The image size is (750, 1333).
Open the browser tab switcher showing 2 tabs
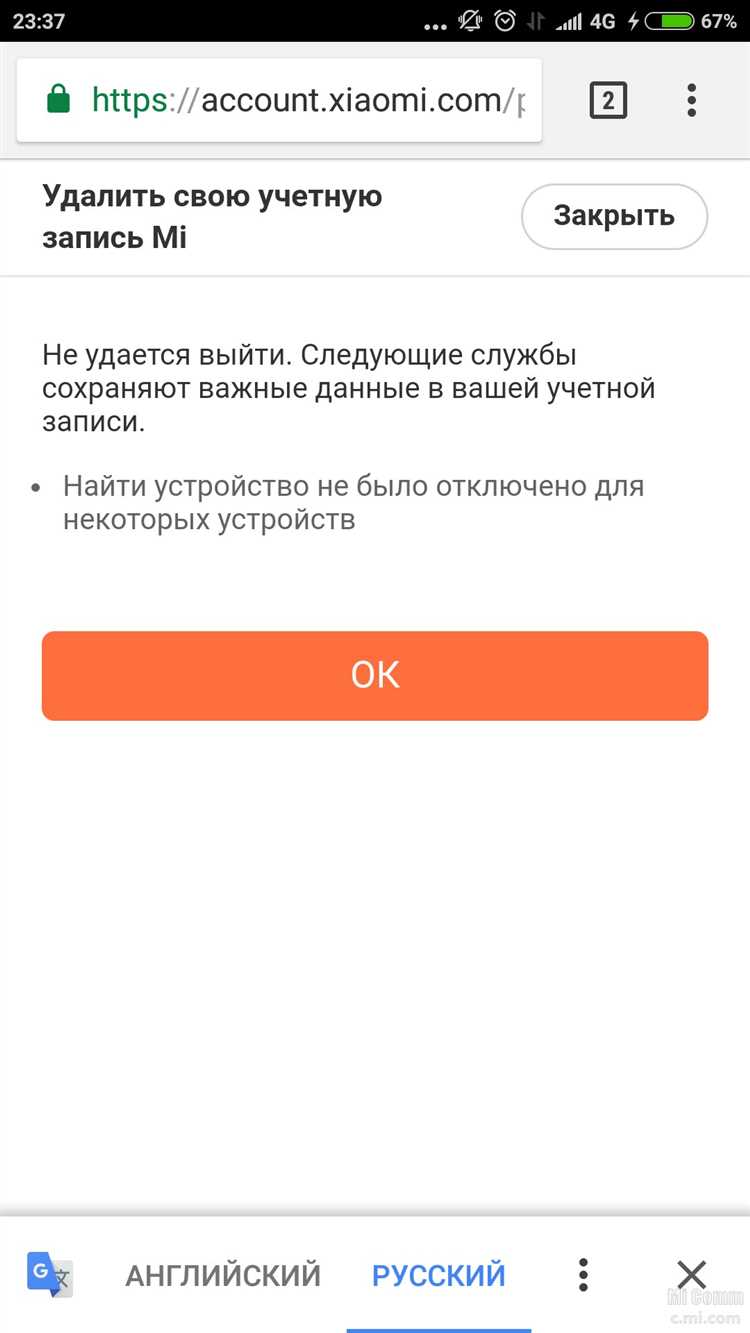tap(608, 100)
